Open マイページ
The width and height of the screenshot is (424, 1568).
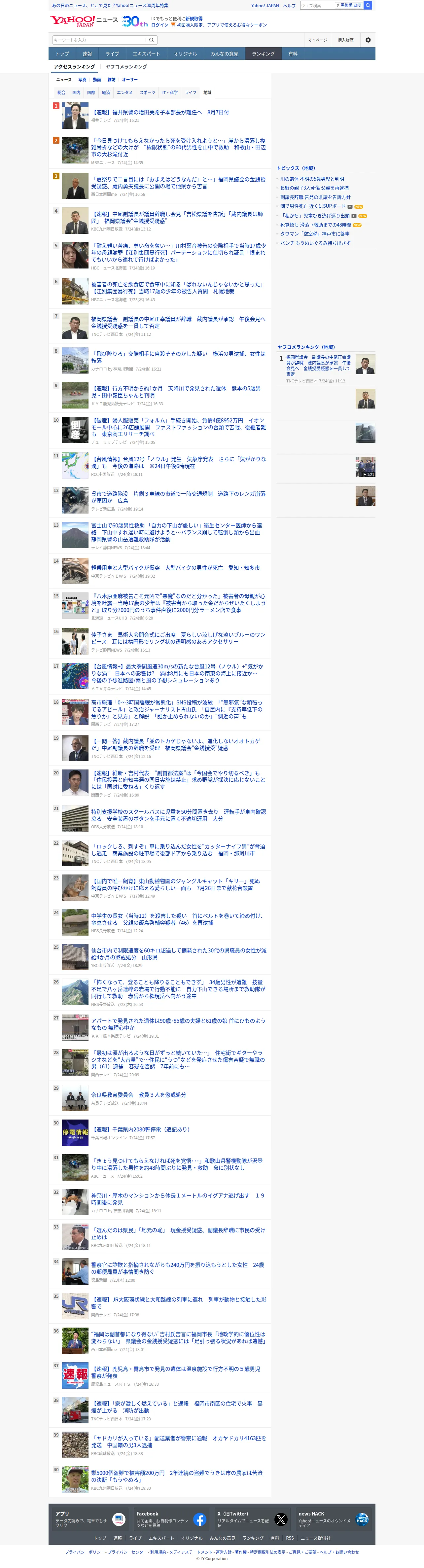click(x=318, y=40)
